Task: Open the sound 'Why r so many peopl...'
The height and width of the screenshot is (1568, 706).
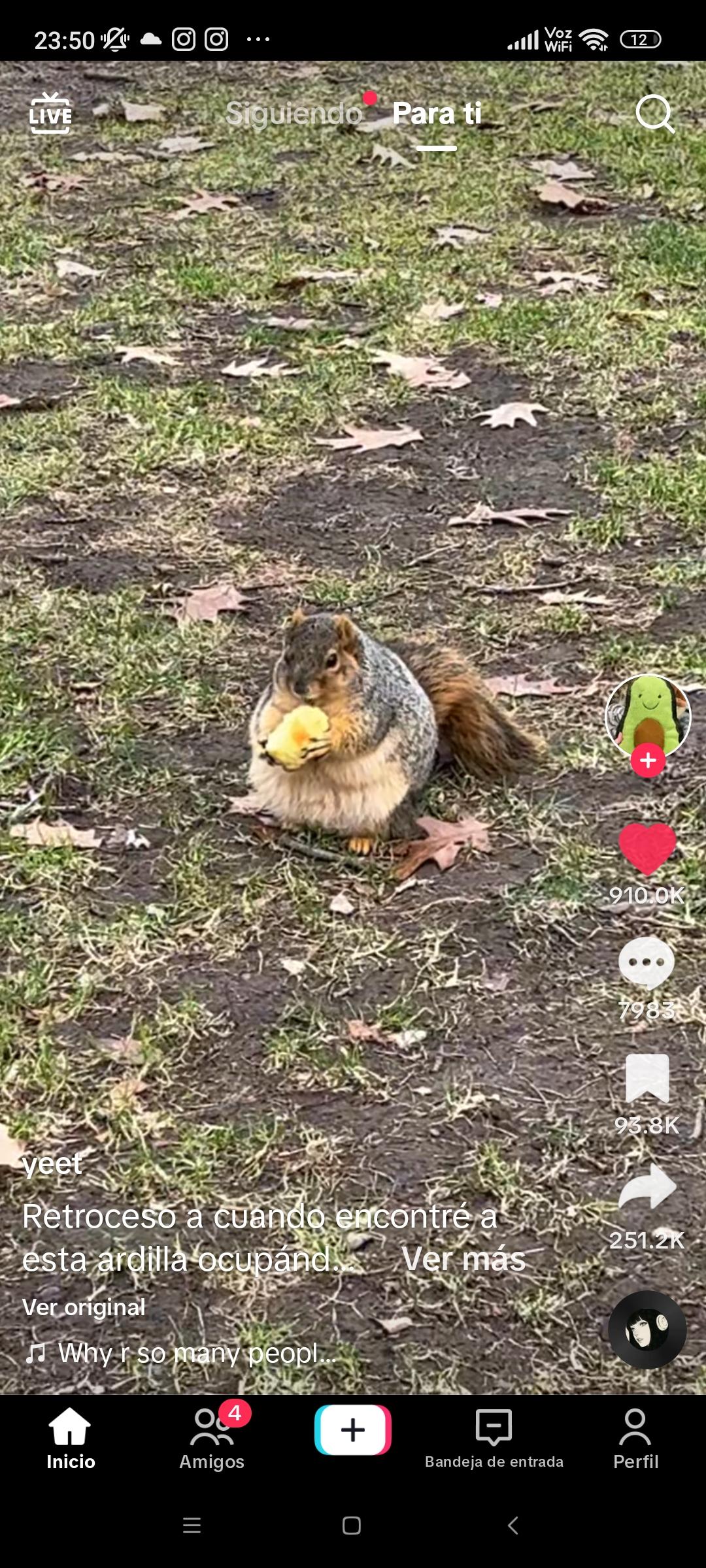Action: (196, 1353)
